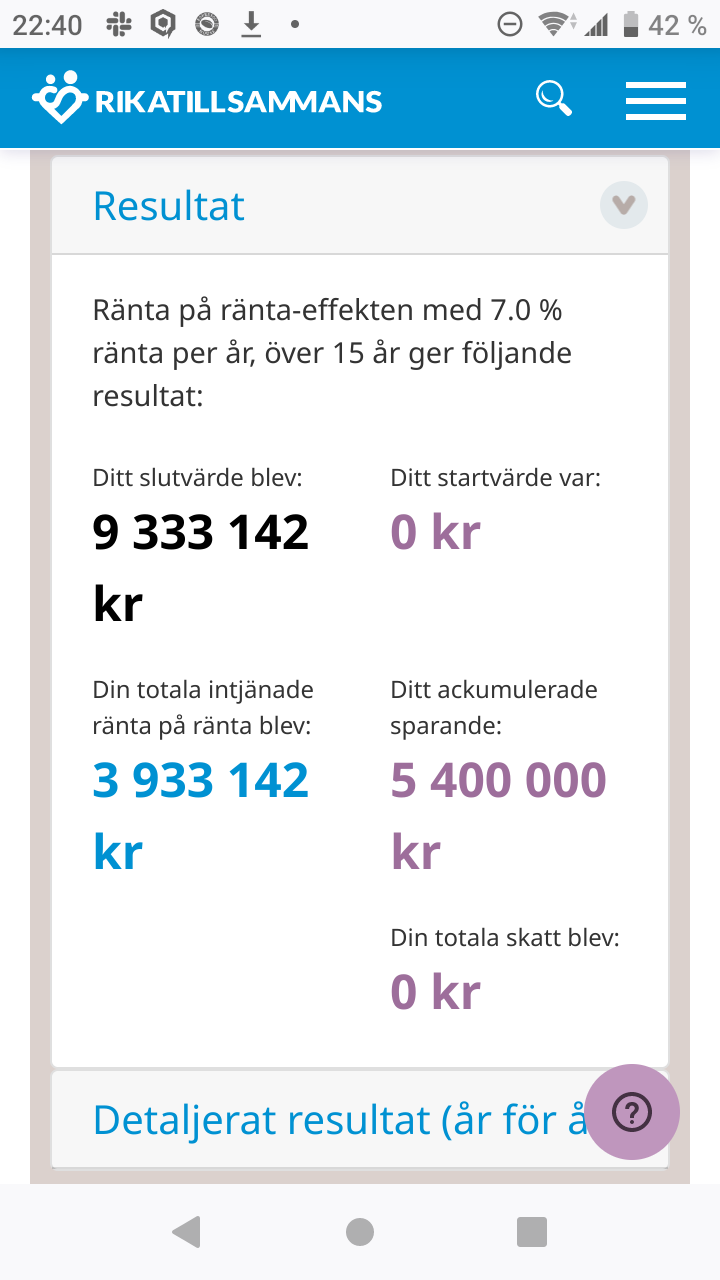Screen dimensions: 720x1280
Task: Tap the system home button
Action: pyautogui.click(x=360, y=1232)
